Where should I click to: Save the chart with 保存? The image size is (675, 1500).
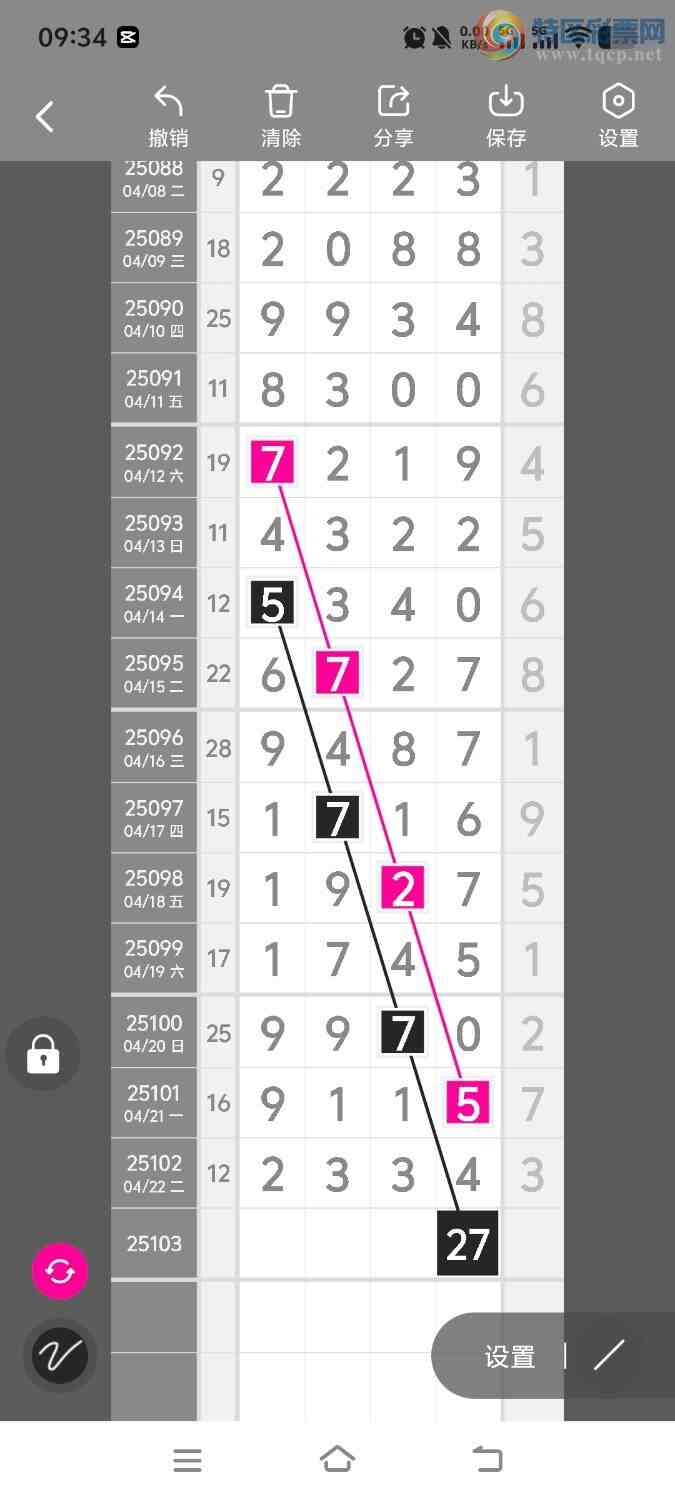pos(506,117)
